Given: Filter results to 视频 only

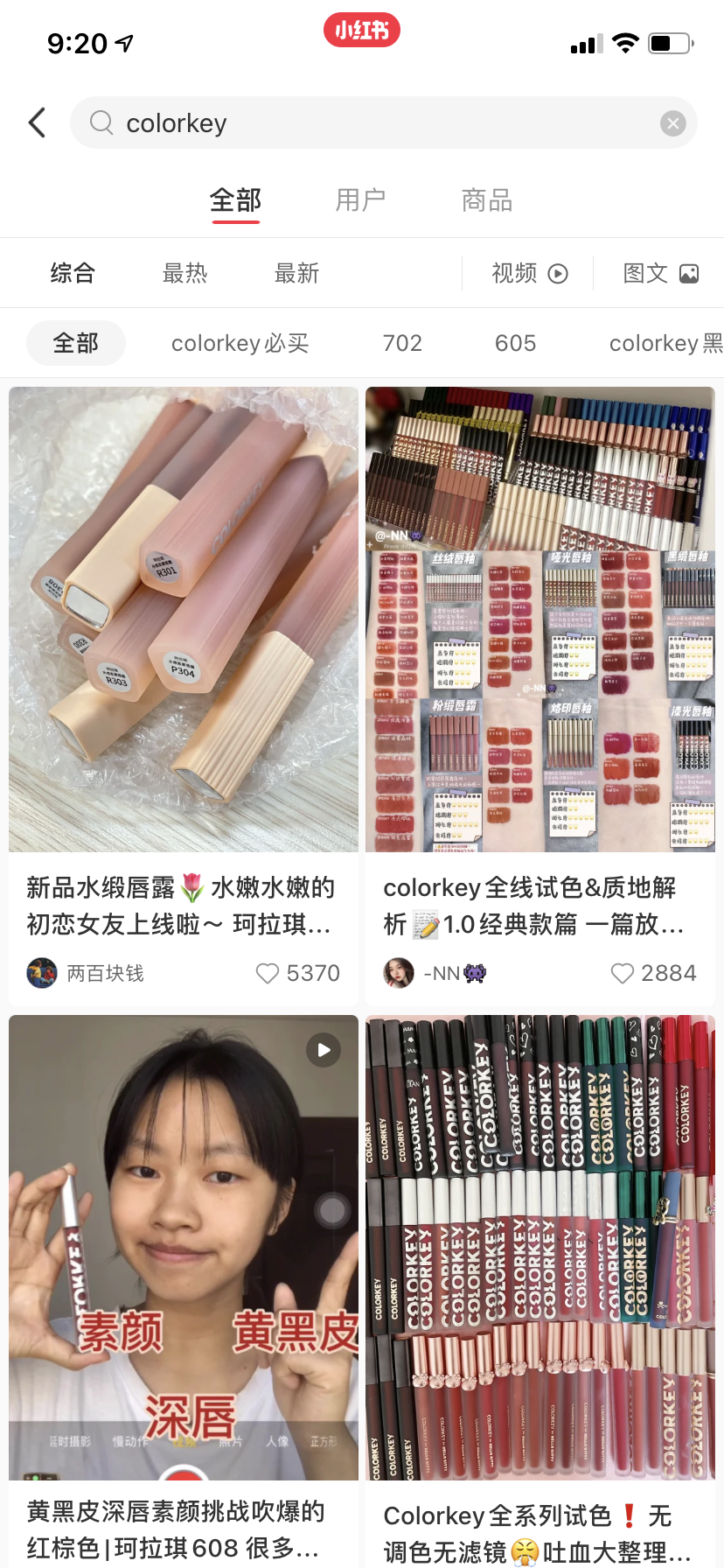Looking at the screenshot, I should (529, 273).
